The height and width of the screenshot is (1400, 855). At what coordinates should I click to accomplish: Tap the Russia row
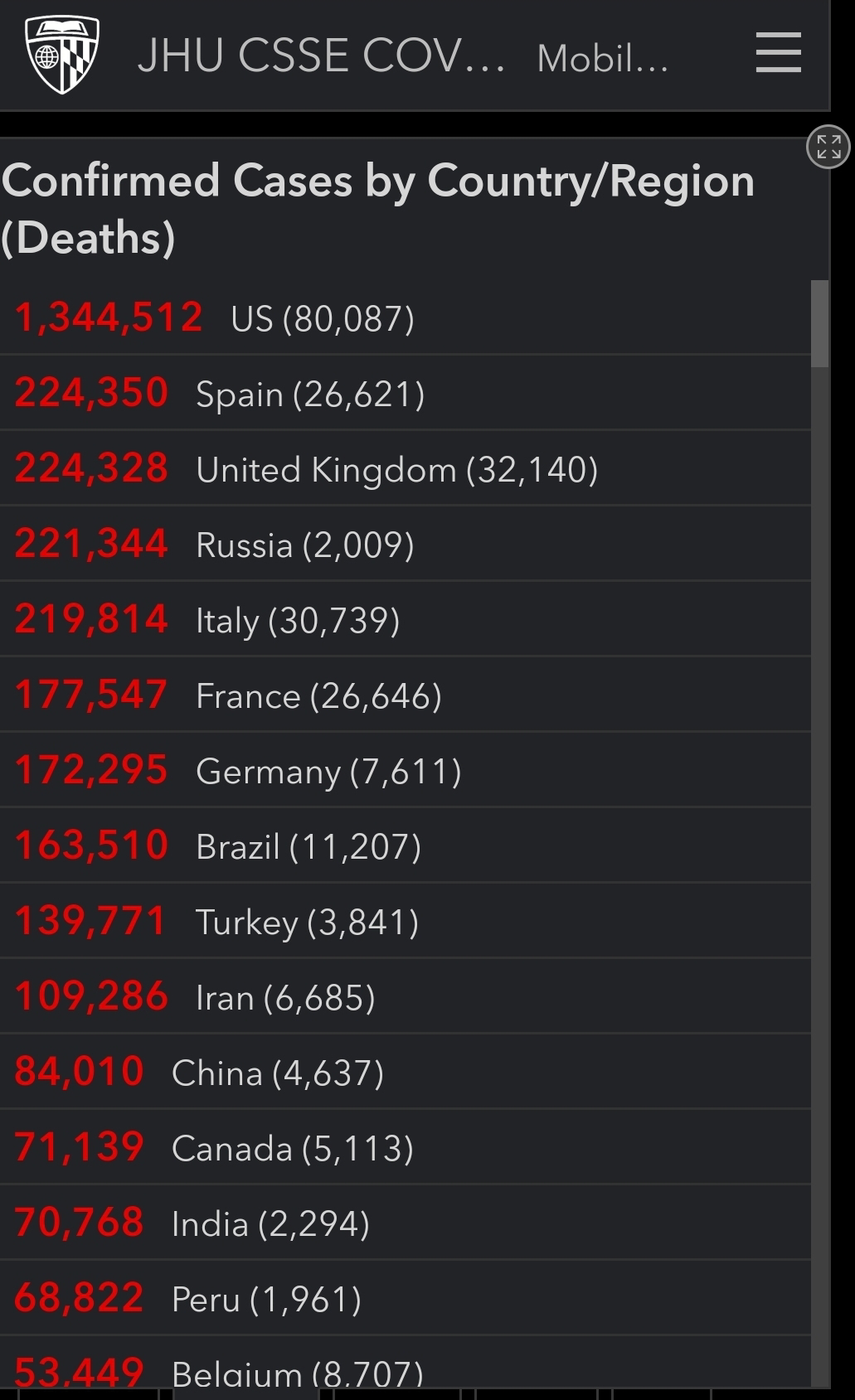click(405, 544)
